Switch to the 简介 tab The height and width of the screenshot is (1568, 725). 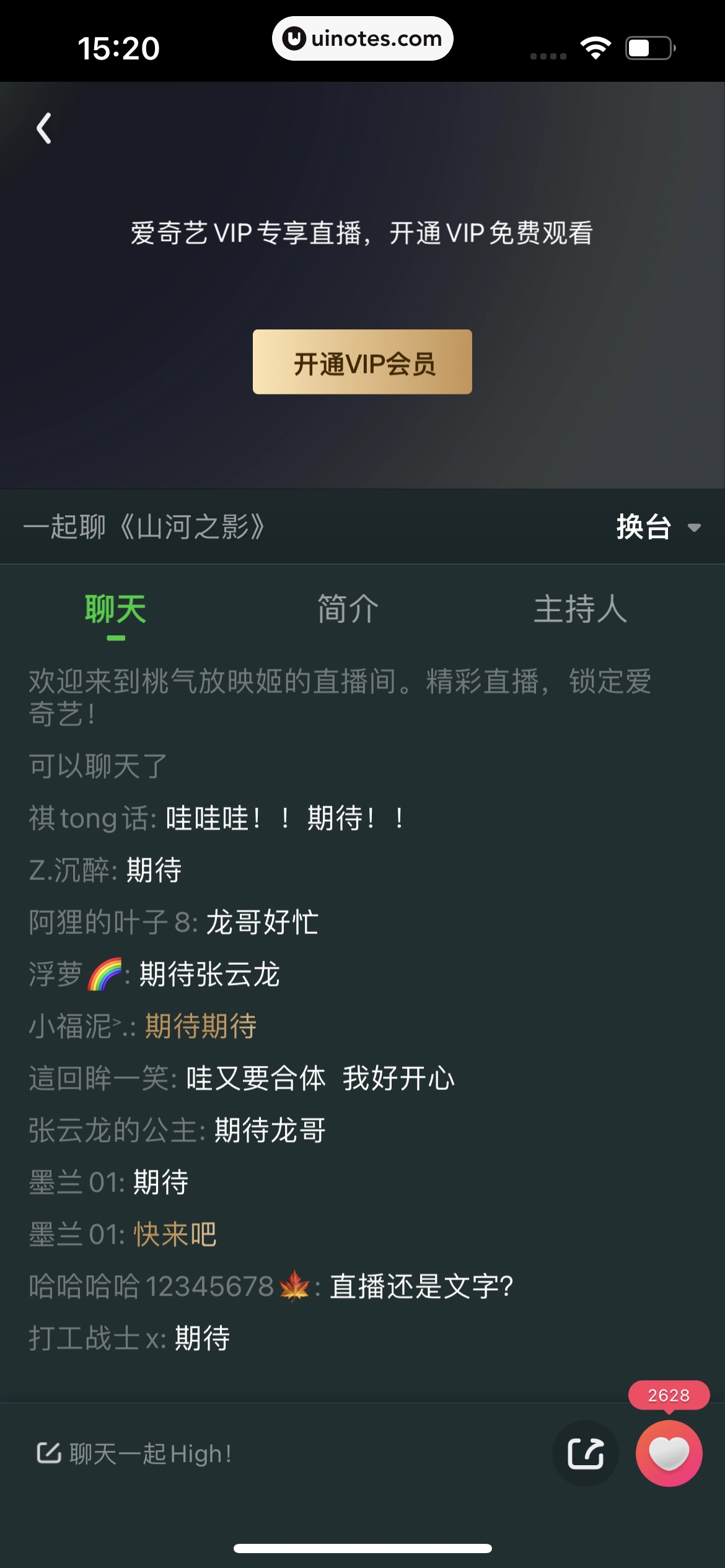(348, 609)
